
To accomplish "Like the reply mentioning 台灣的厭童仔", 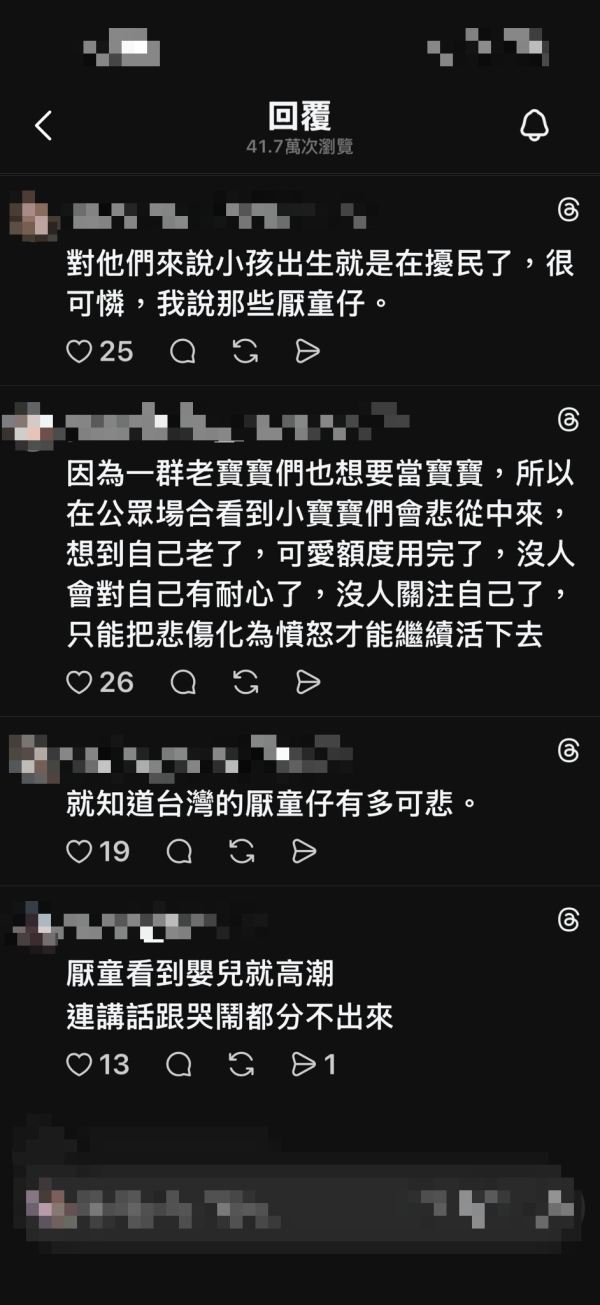I will tap(79, 851).
